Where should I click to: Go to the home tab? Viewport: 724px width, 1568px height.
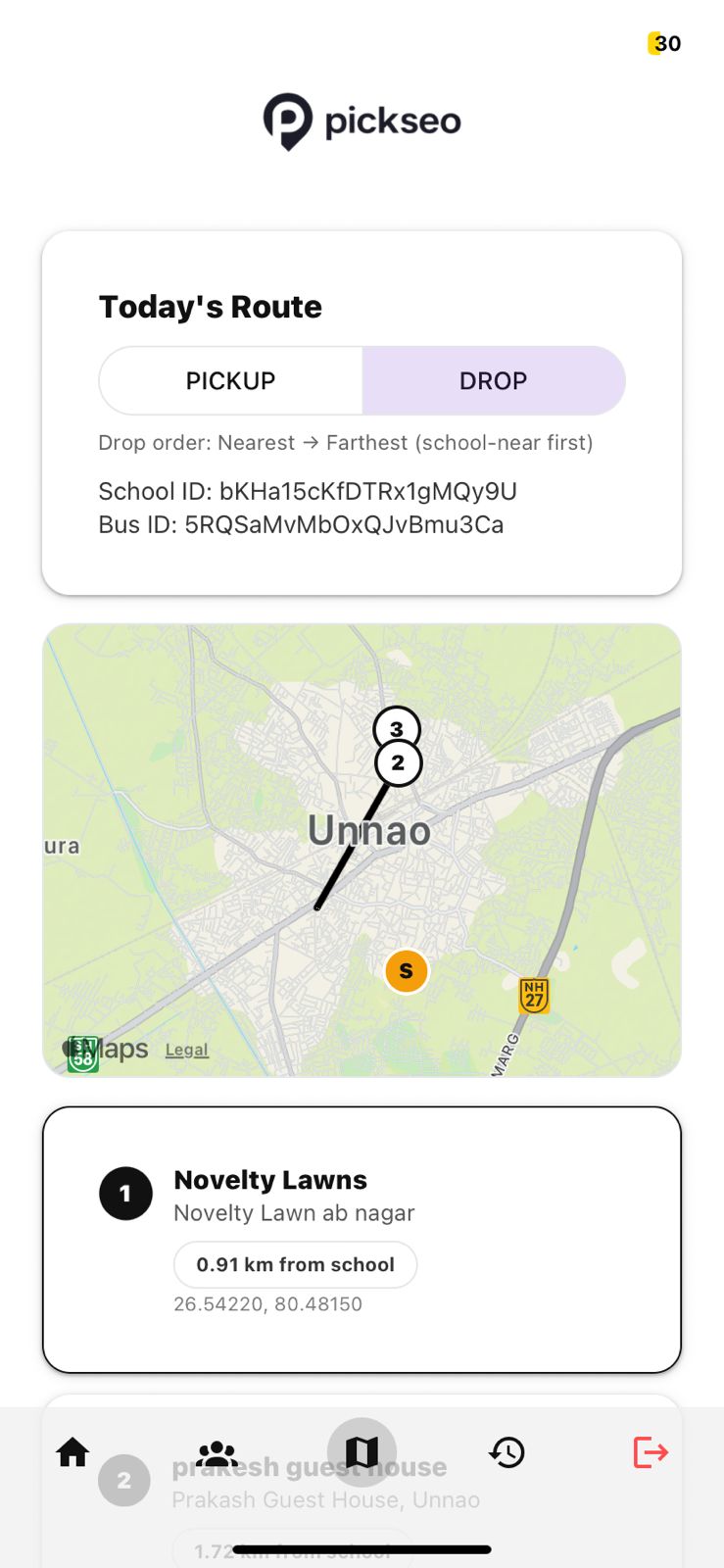coord(72,1451)
